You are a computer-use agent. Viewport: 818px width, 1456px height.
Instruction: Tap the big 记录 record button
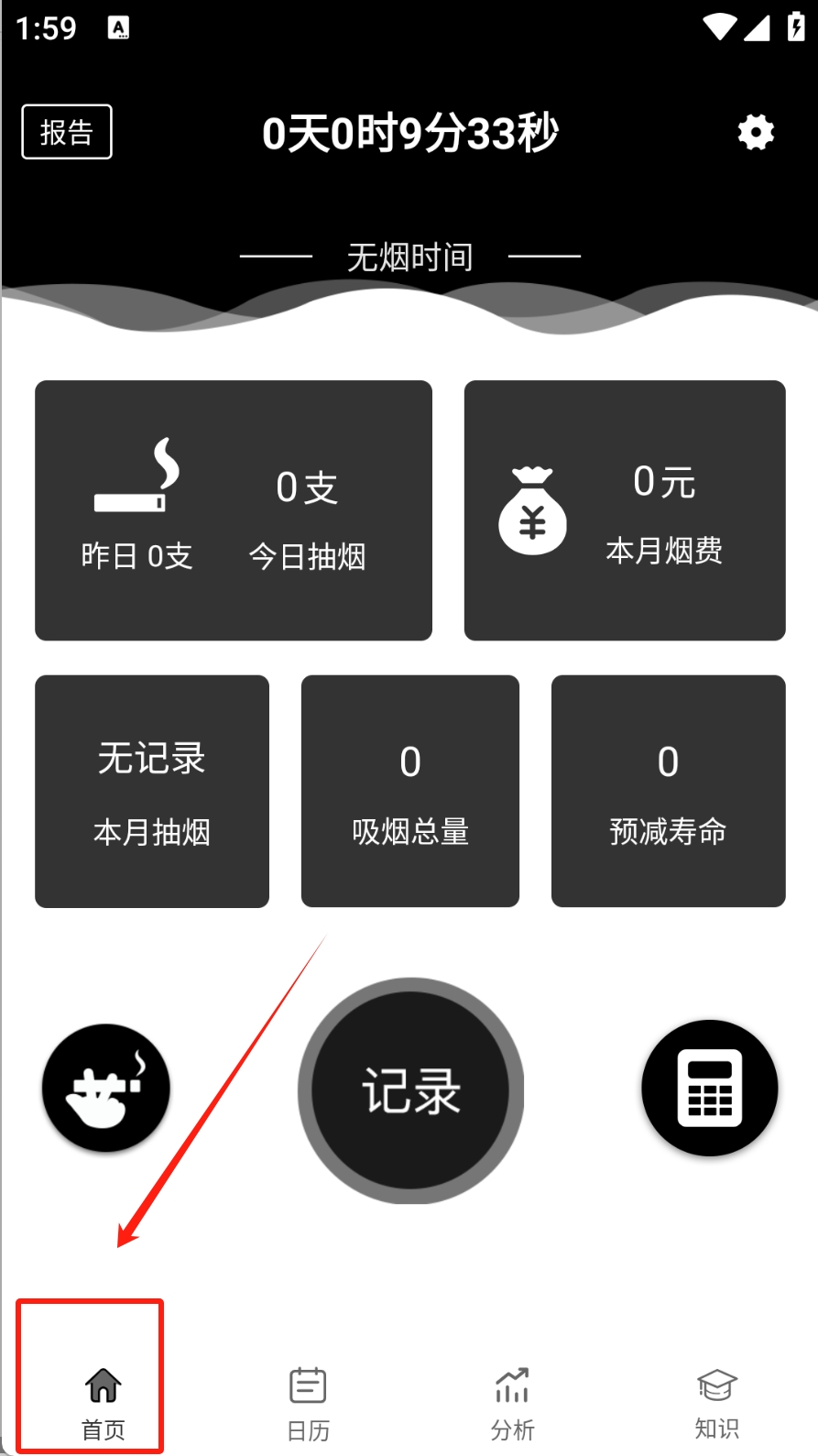410,1090
